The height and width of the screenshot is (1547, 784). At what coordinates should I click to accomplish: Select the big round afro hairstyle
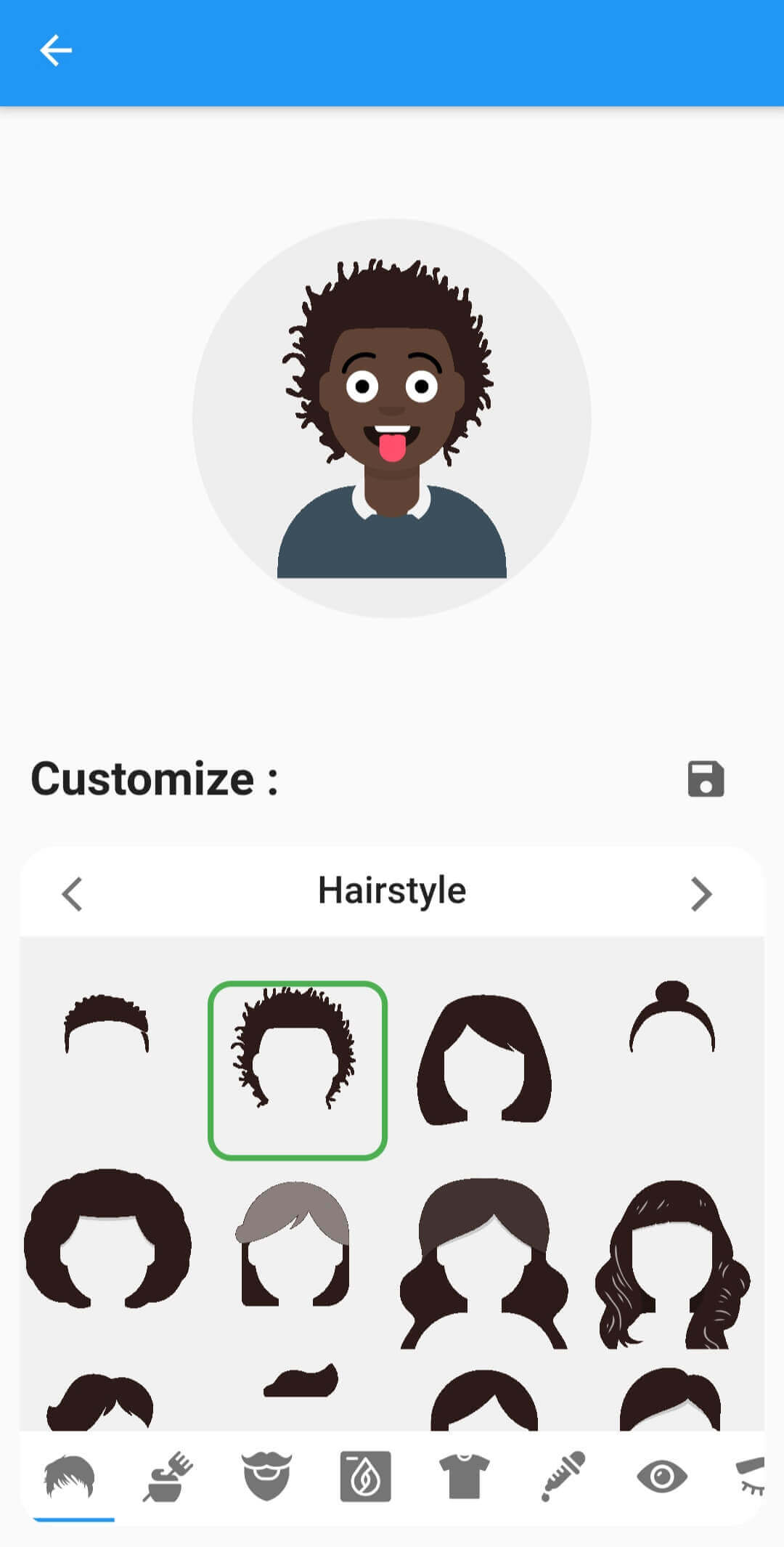point(107,1238)
